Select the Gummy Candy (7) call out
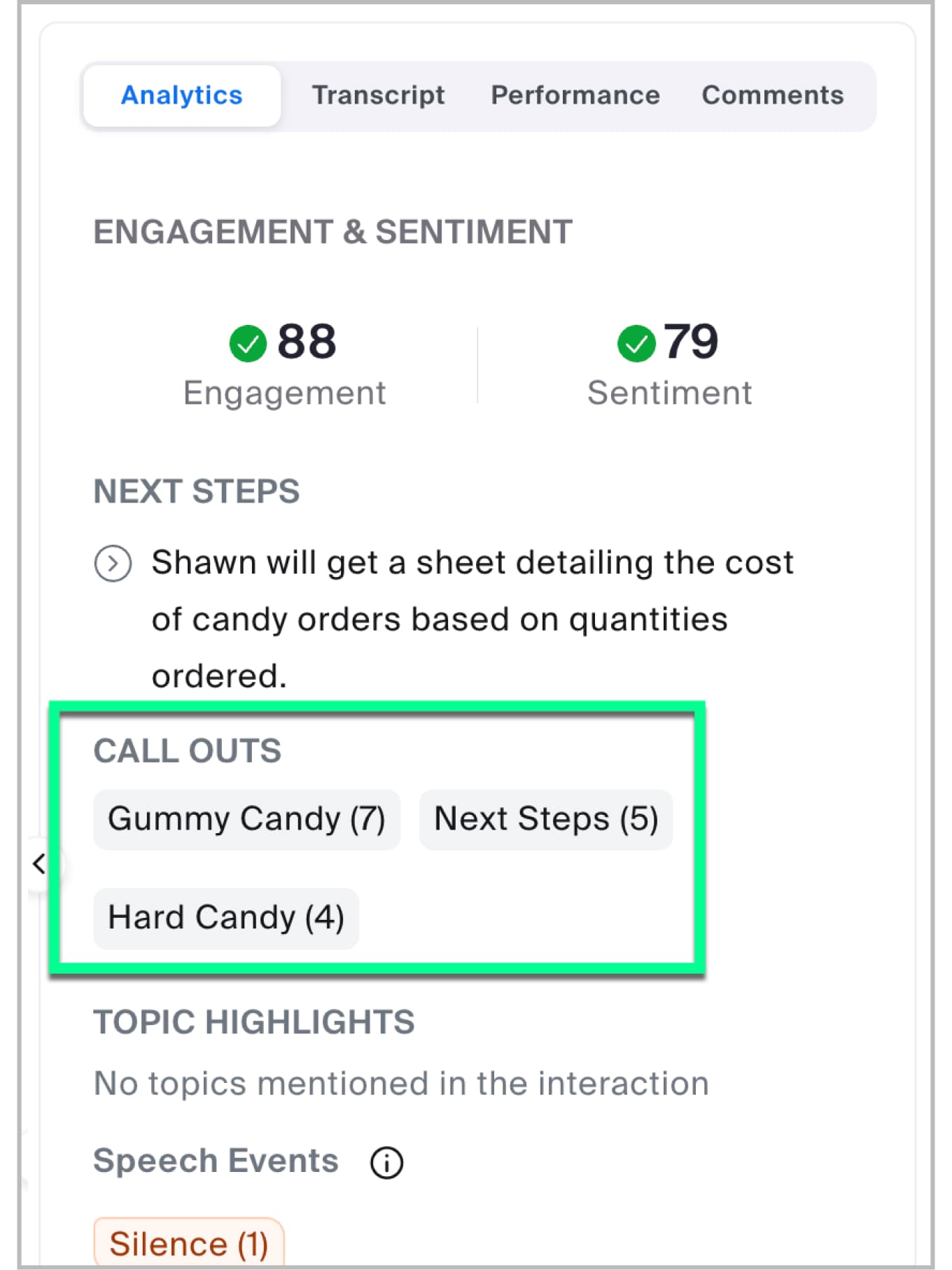This screenshot has height=1270, width=952. tap(246, 819)
